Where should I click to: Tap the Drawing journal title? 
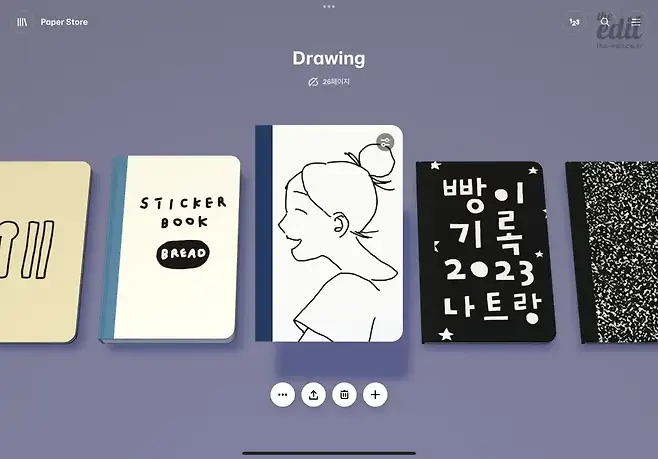coord(328,59)
